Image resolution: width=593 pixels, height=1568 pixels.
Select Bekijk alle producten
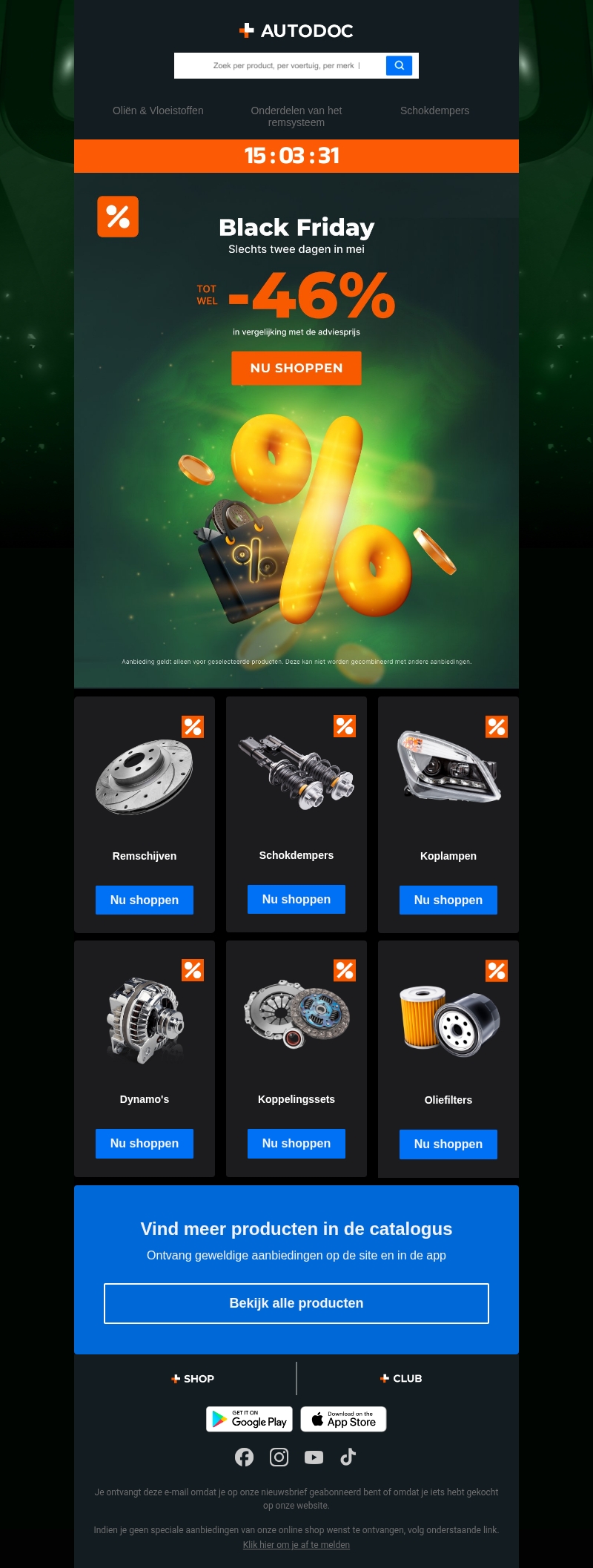(296, 1303)
